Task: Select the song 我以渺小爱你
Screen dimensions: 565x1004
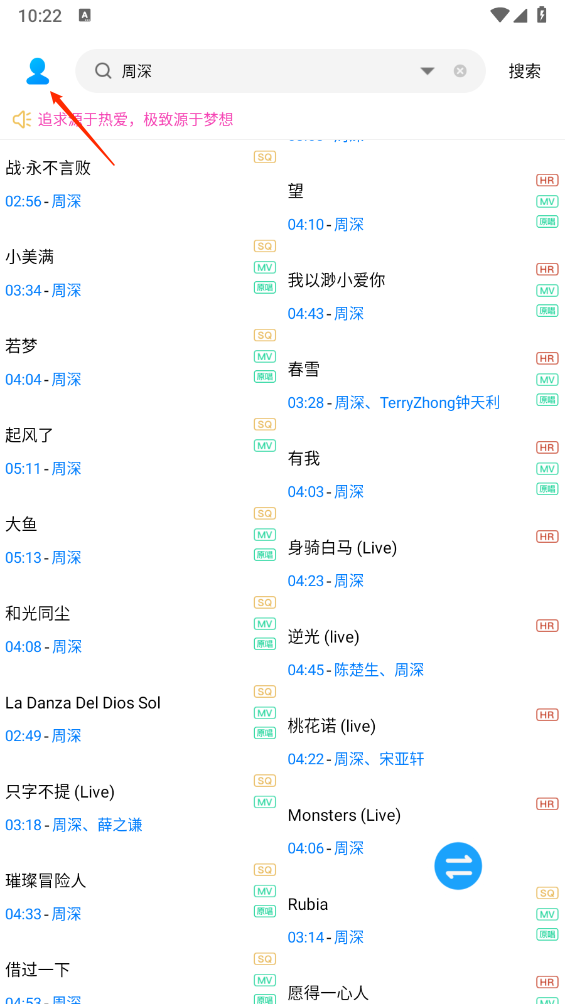Action: [x=423, y=296]
